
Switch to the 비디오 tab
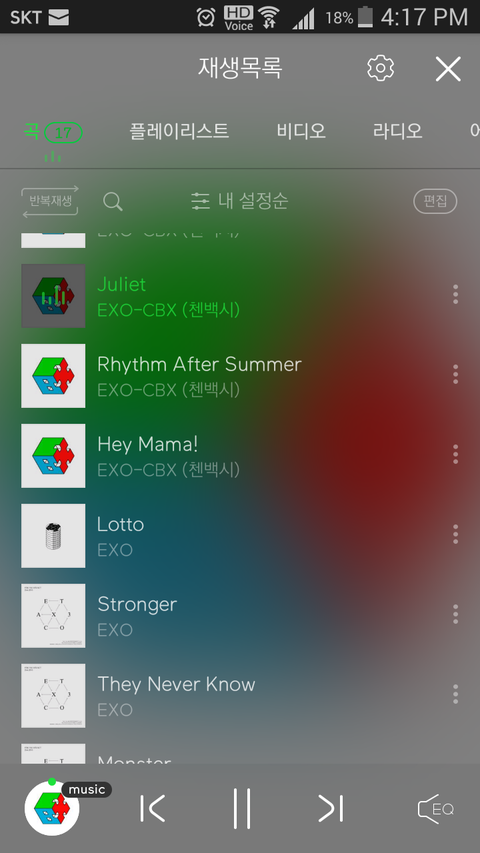click(x=301, y=131)
